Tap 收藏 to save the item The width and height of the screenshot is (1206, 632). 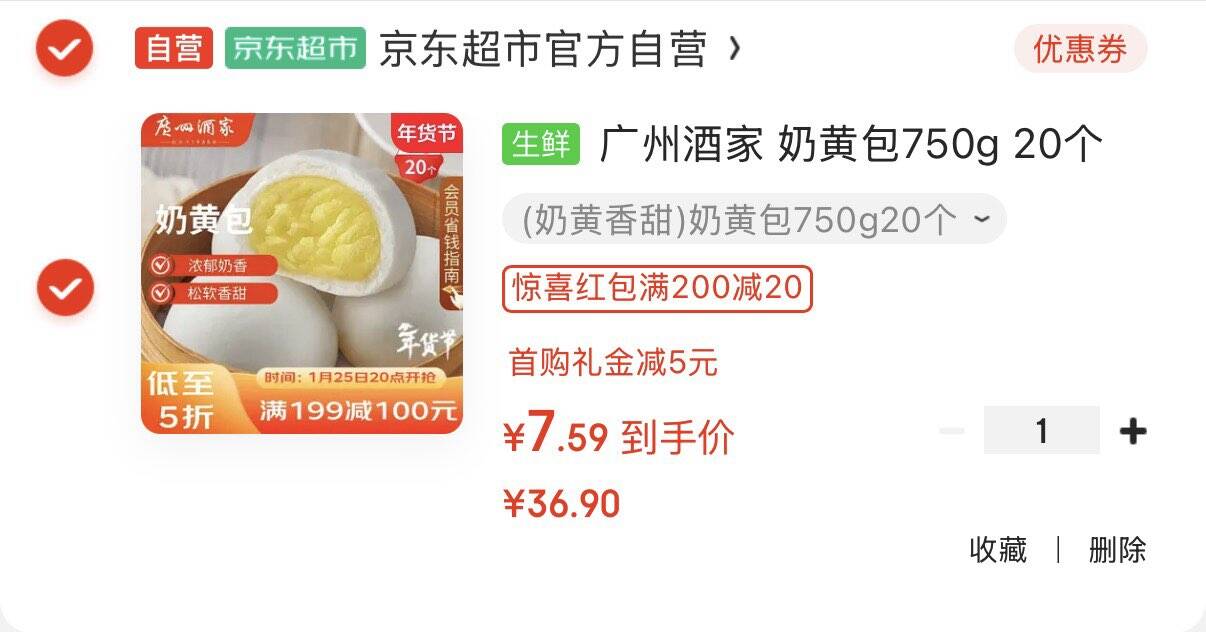(x=998, y=550)
